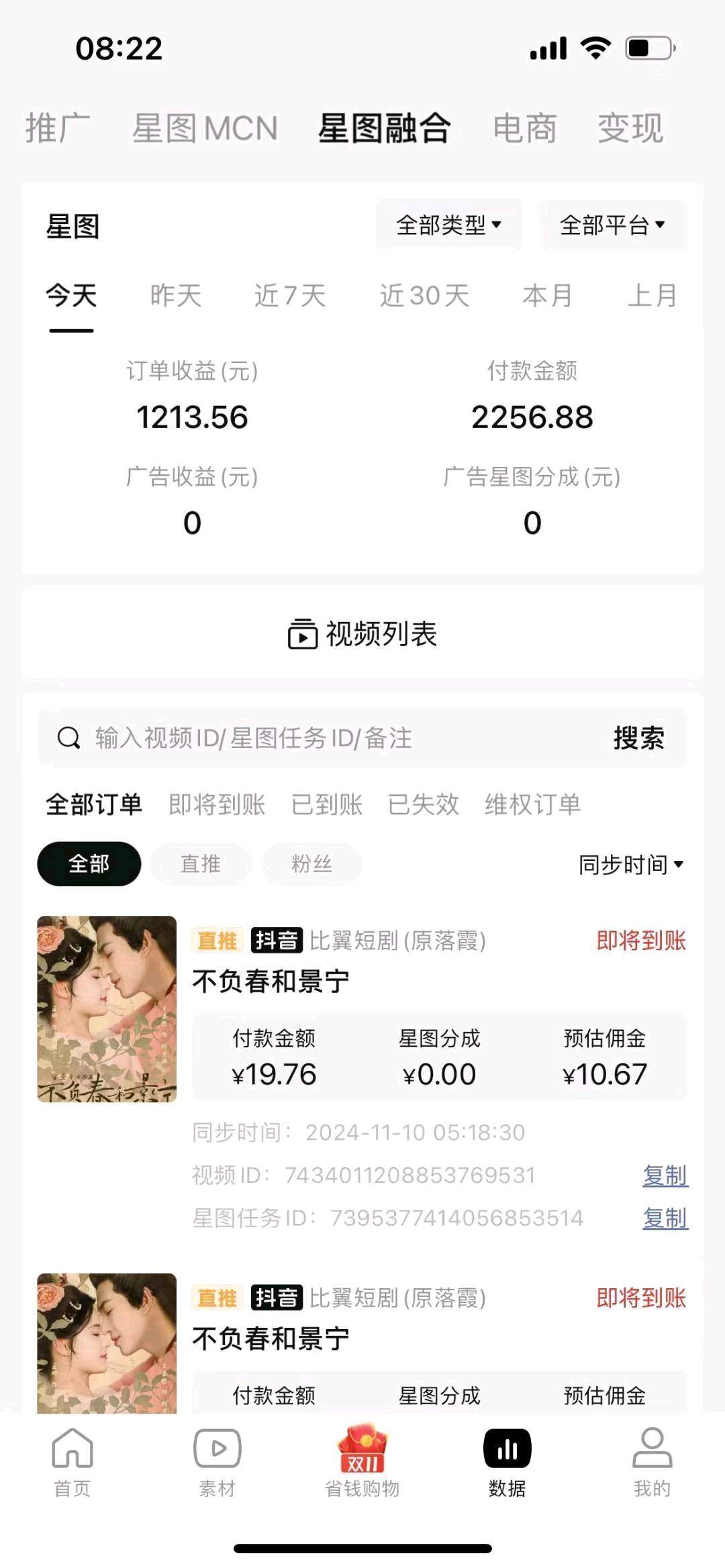The height and width of the screenshot is (1568, 725).
Task: Open the 我的 profile tab
Action: [652, 1463]
